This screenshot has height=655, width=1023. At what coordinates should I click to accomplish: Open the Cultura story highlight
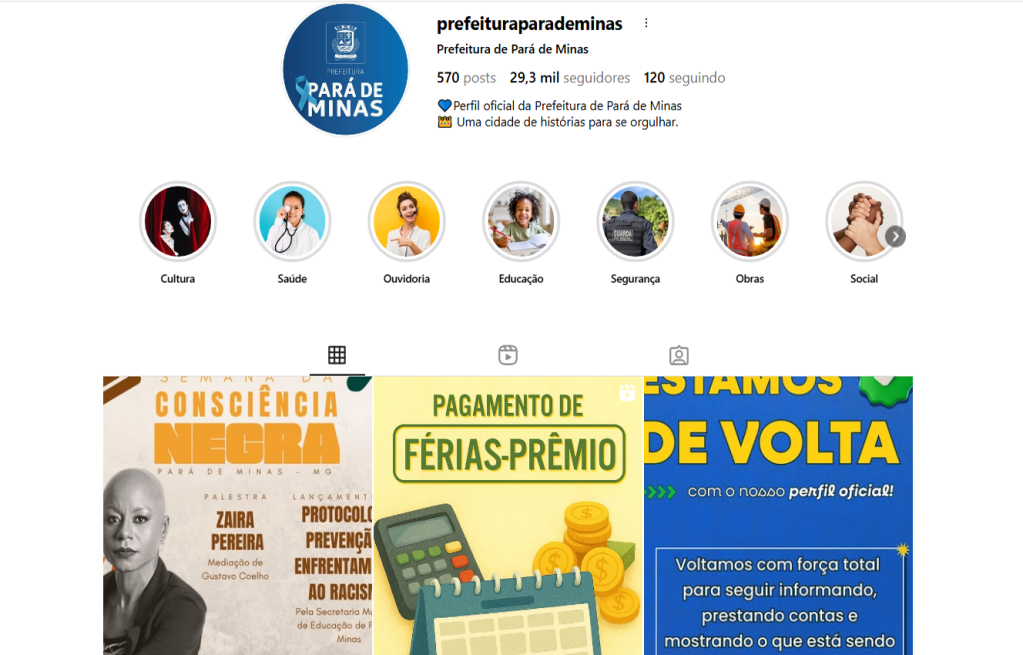coord(177,221)
